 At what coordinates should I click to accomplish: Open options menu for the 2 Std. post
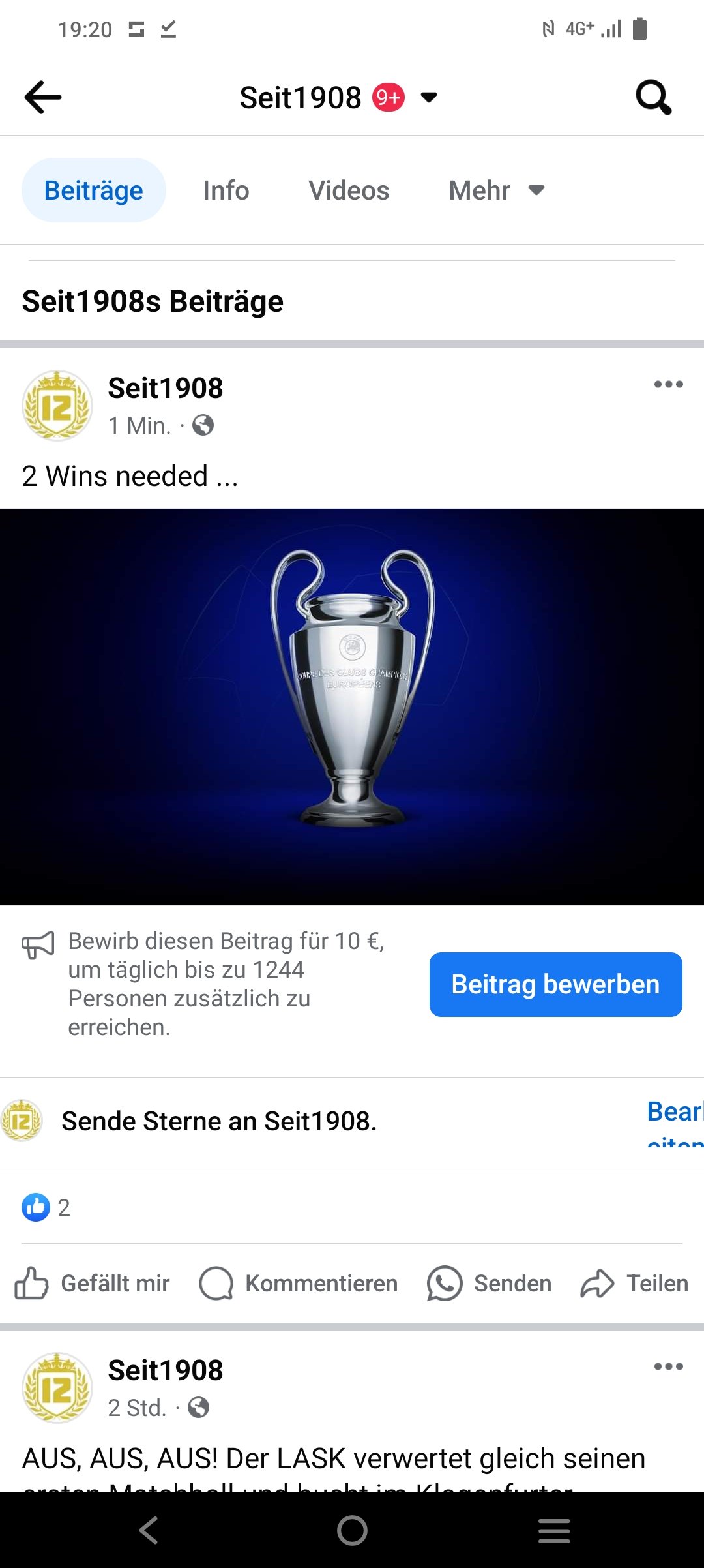point(668,1366)
